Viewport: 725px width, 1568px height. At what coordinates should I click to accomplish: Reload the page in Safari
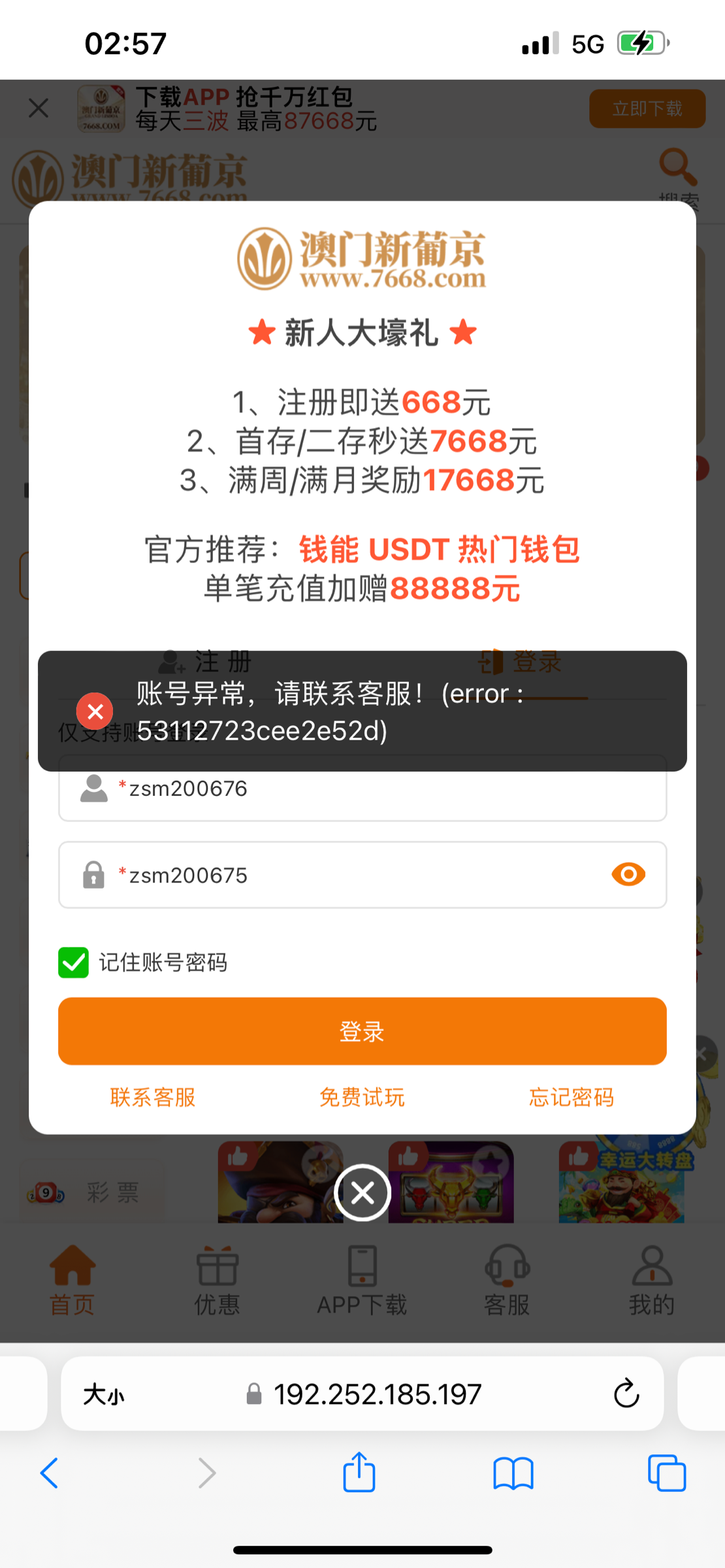pos(626,1394)
